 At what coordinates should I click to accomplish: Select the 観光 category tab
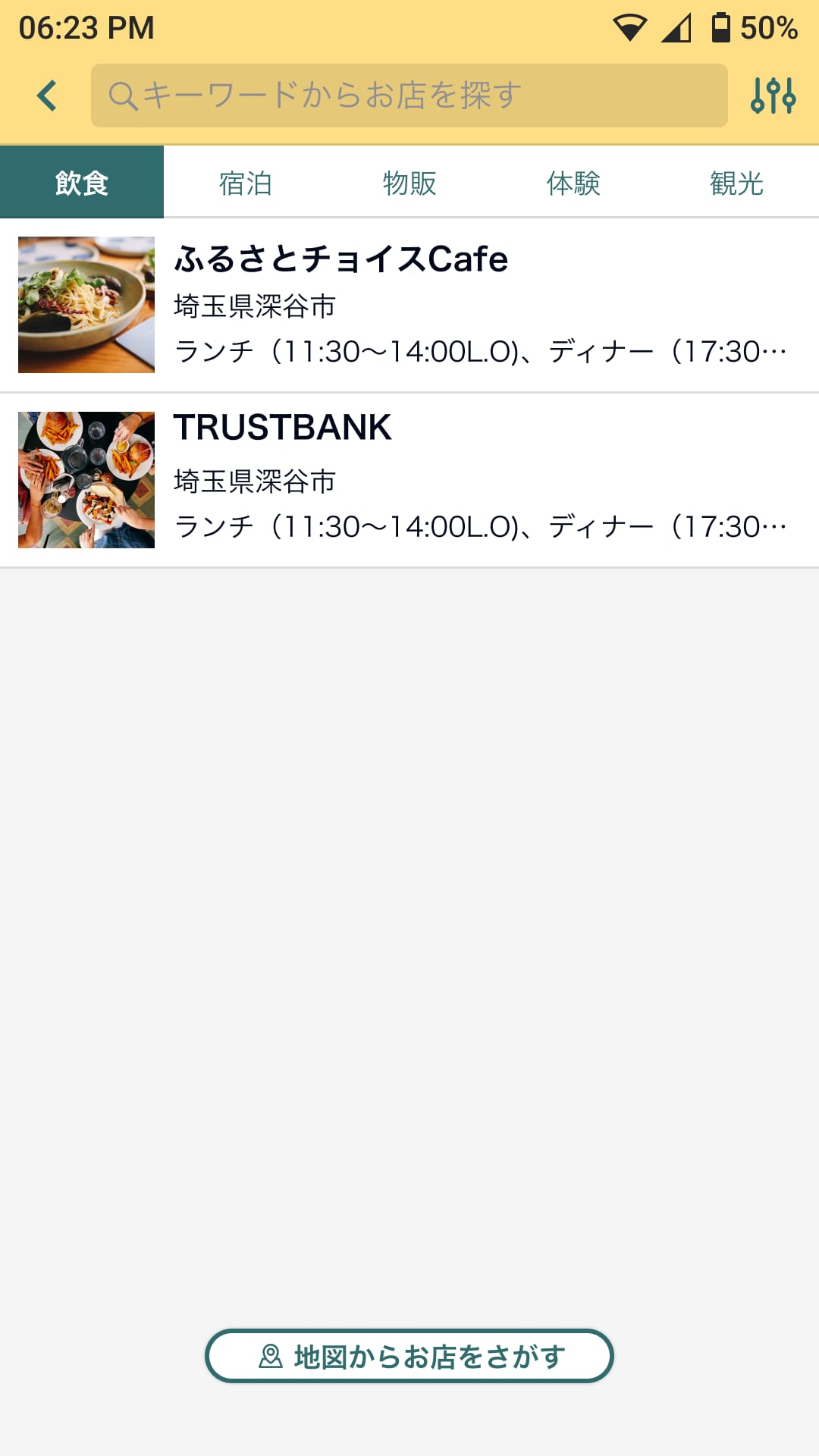coord(736,182)
